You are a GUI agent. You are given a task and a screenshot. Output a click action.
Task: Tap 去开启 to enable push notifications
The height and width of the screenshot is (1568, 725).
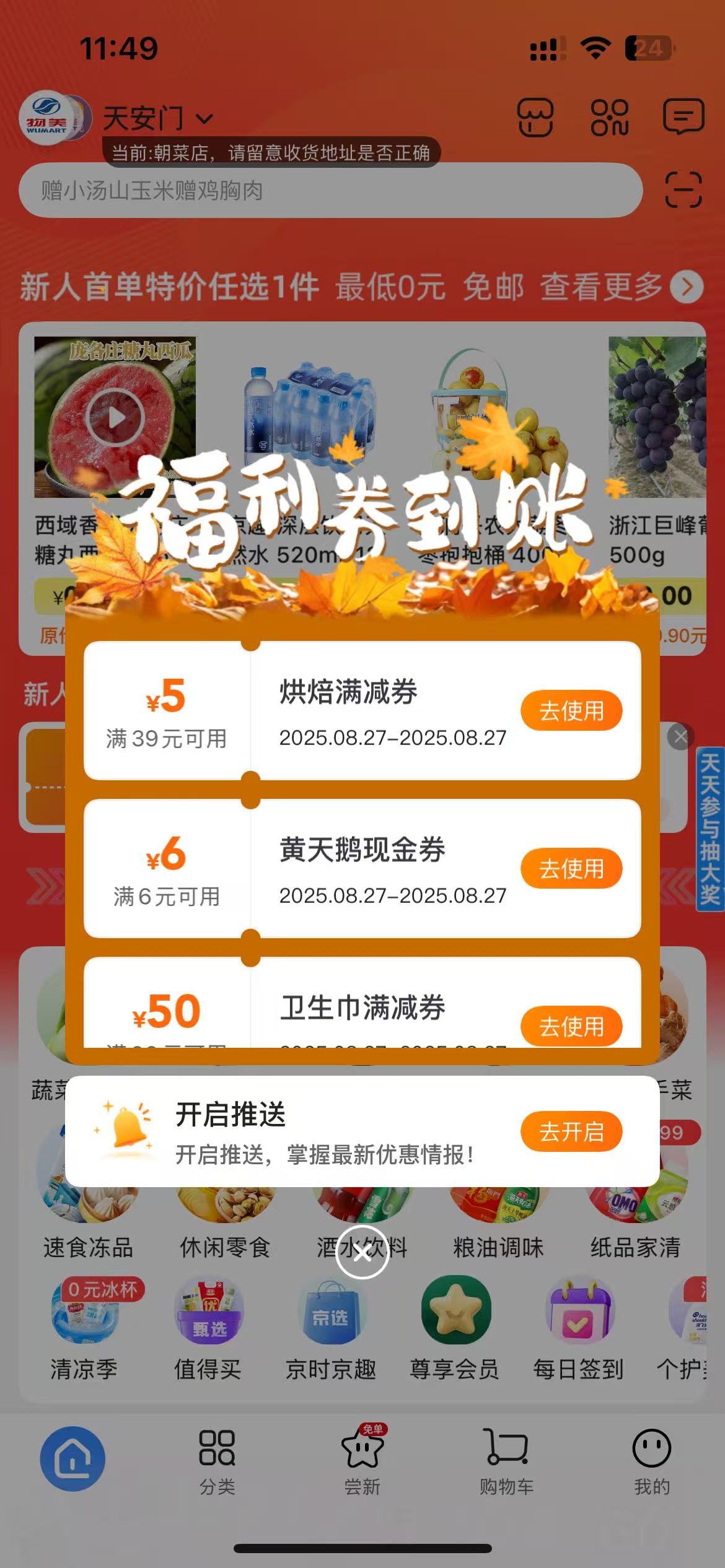pyautogui.click(x=571, y=1131)
